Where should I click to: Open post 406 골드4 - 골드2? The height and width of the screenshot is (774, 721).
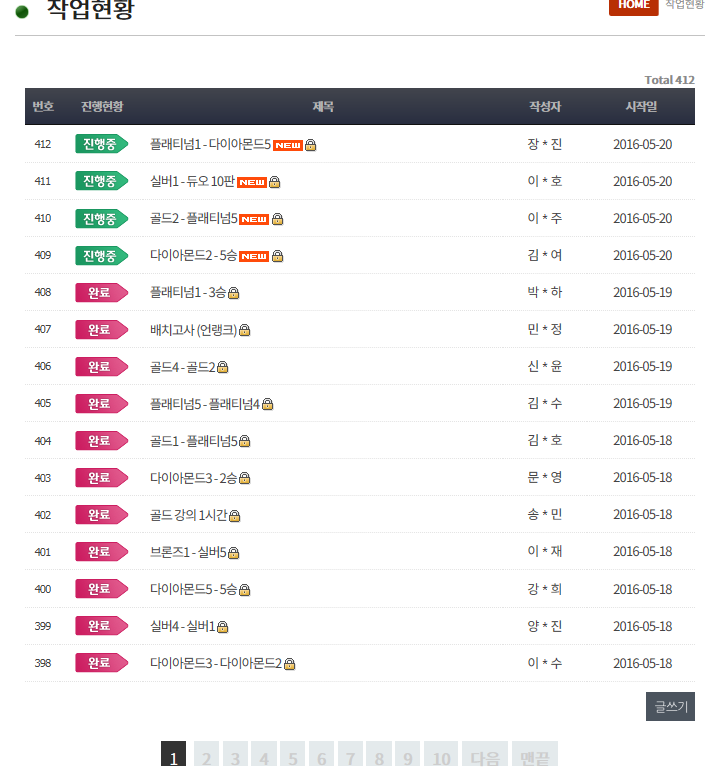point(182,366)
